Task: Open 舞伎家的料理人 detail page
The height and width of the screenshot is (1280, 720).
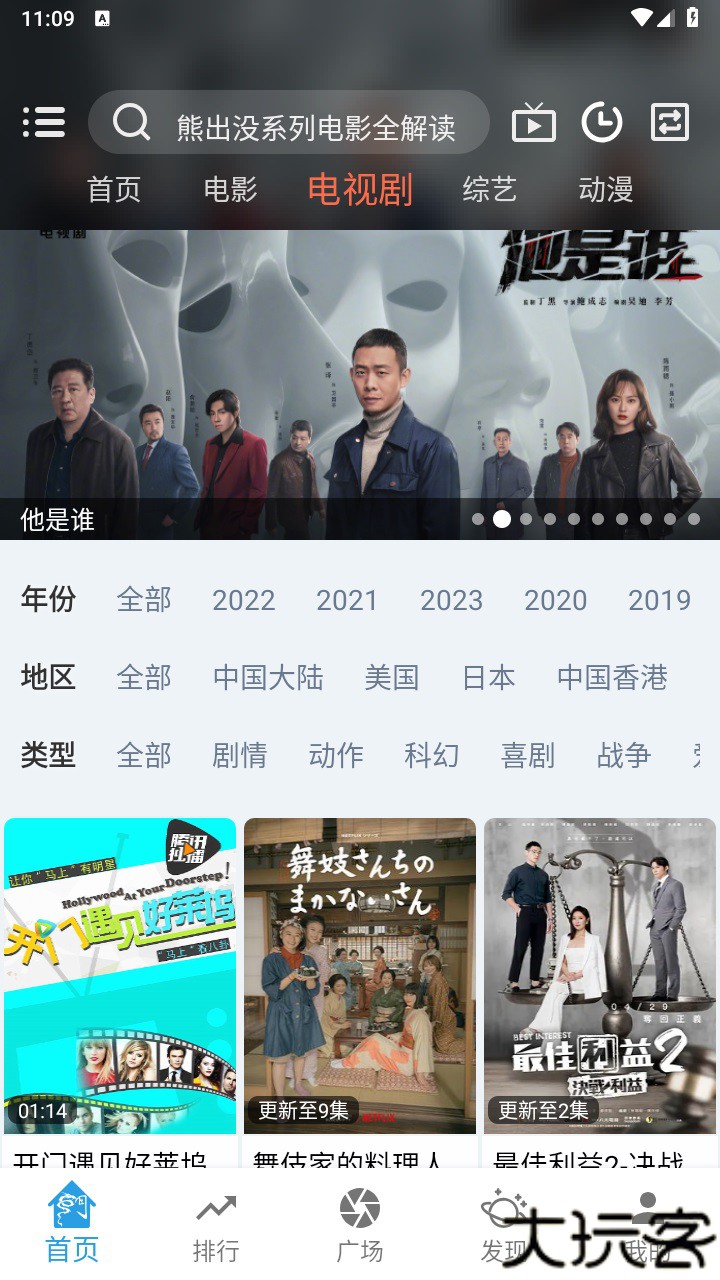Action: tap(360, 975)
